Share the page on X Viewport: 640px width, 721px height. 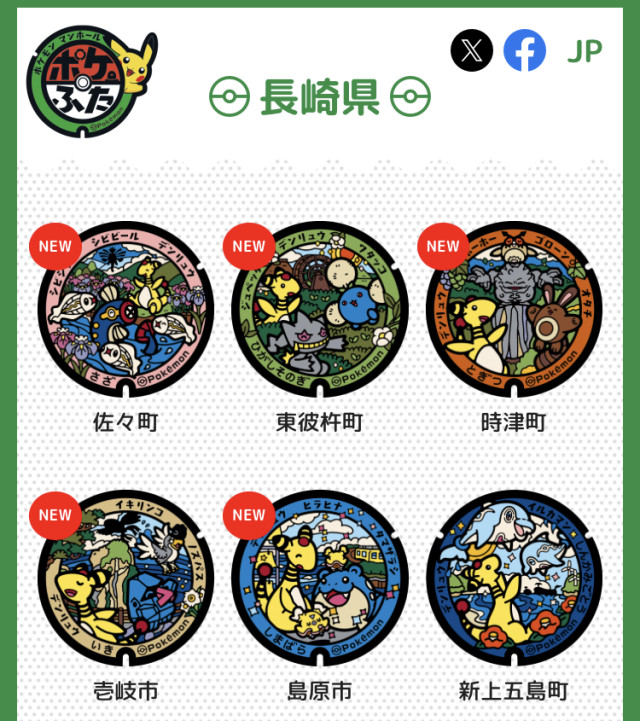(472, 50)
